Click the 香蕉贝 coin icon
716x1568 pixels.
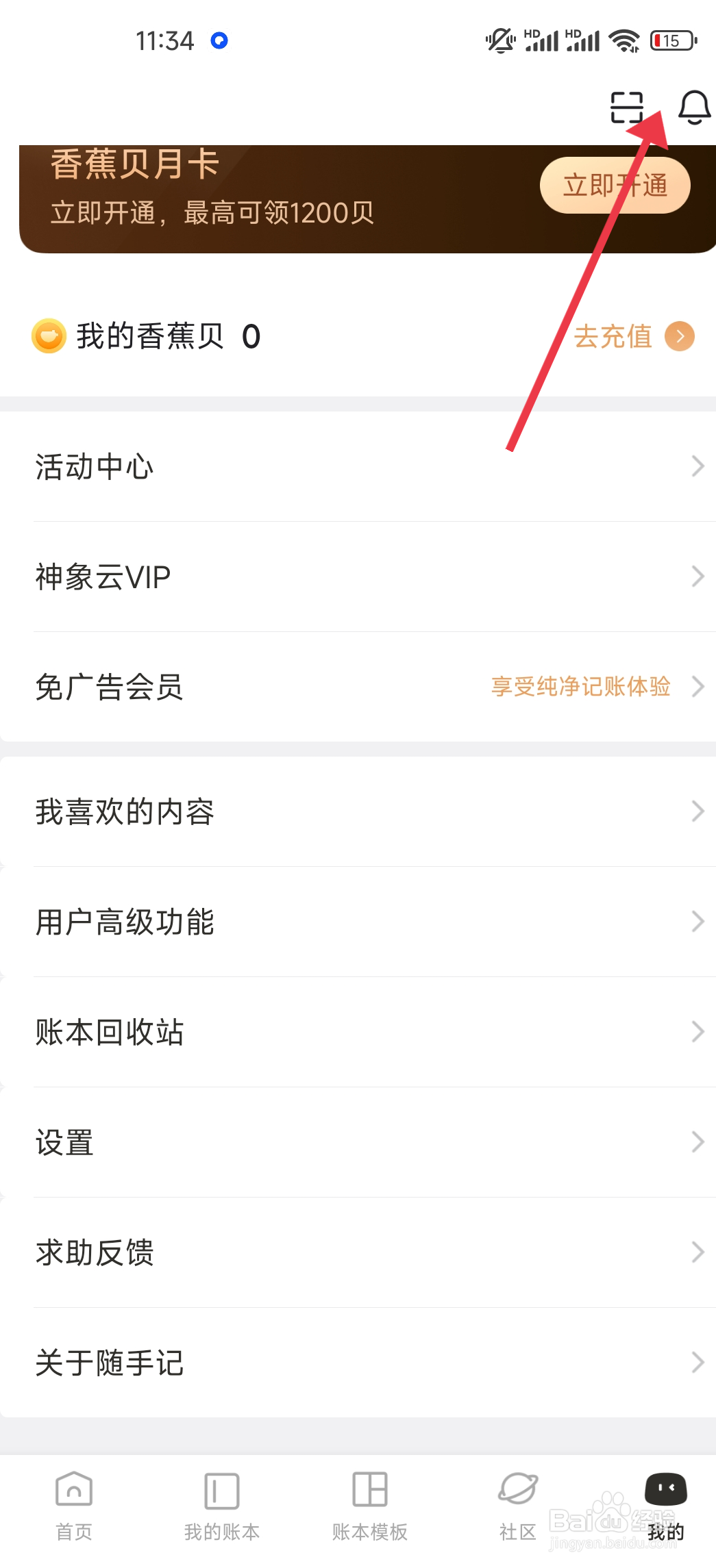coord(47,336)
